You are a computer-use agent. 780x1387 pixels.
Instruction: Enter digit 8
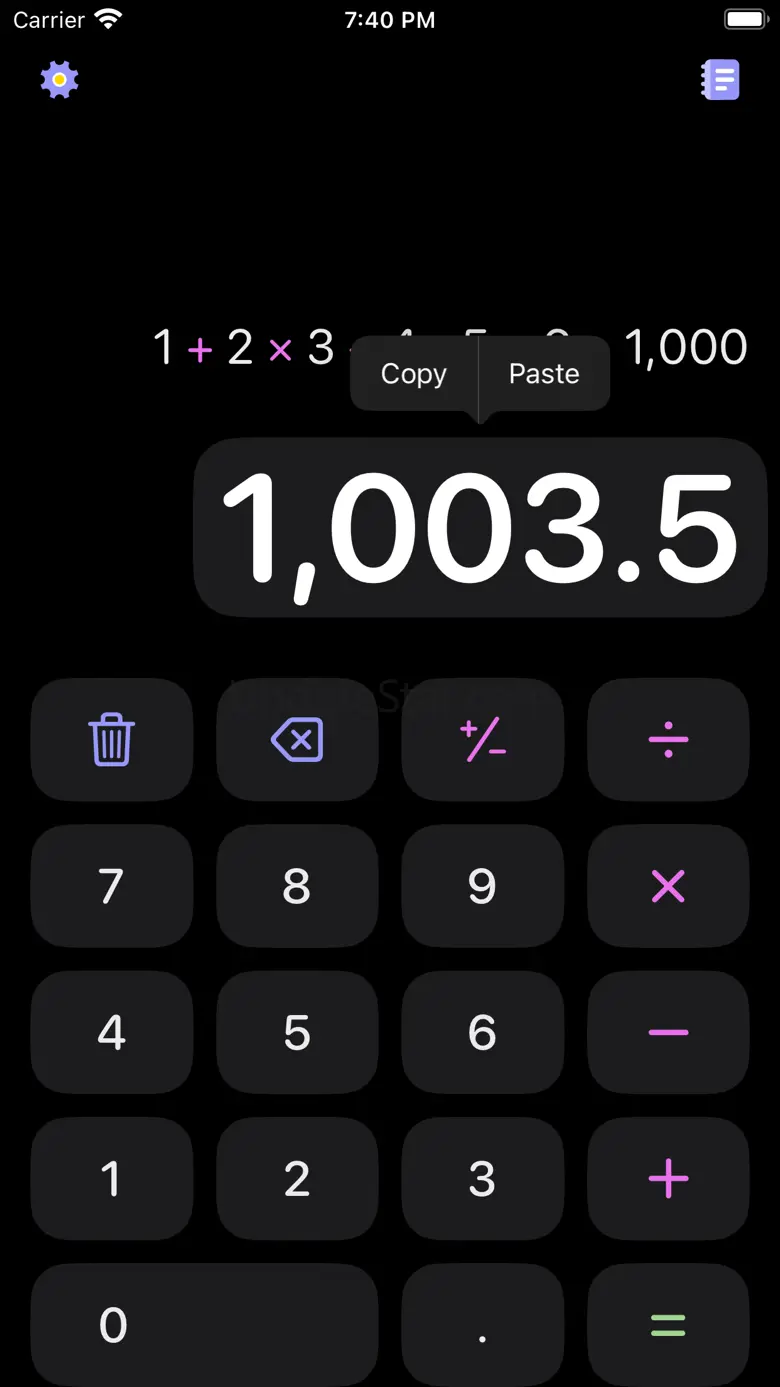click(297, 886)
